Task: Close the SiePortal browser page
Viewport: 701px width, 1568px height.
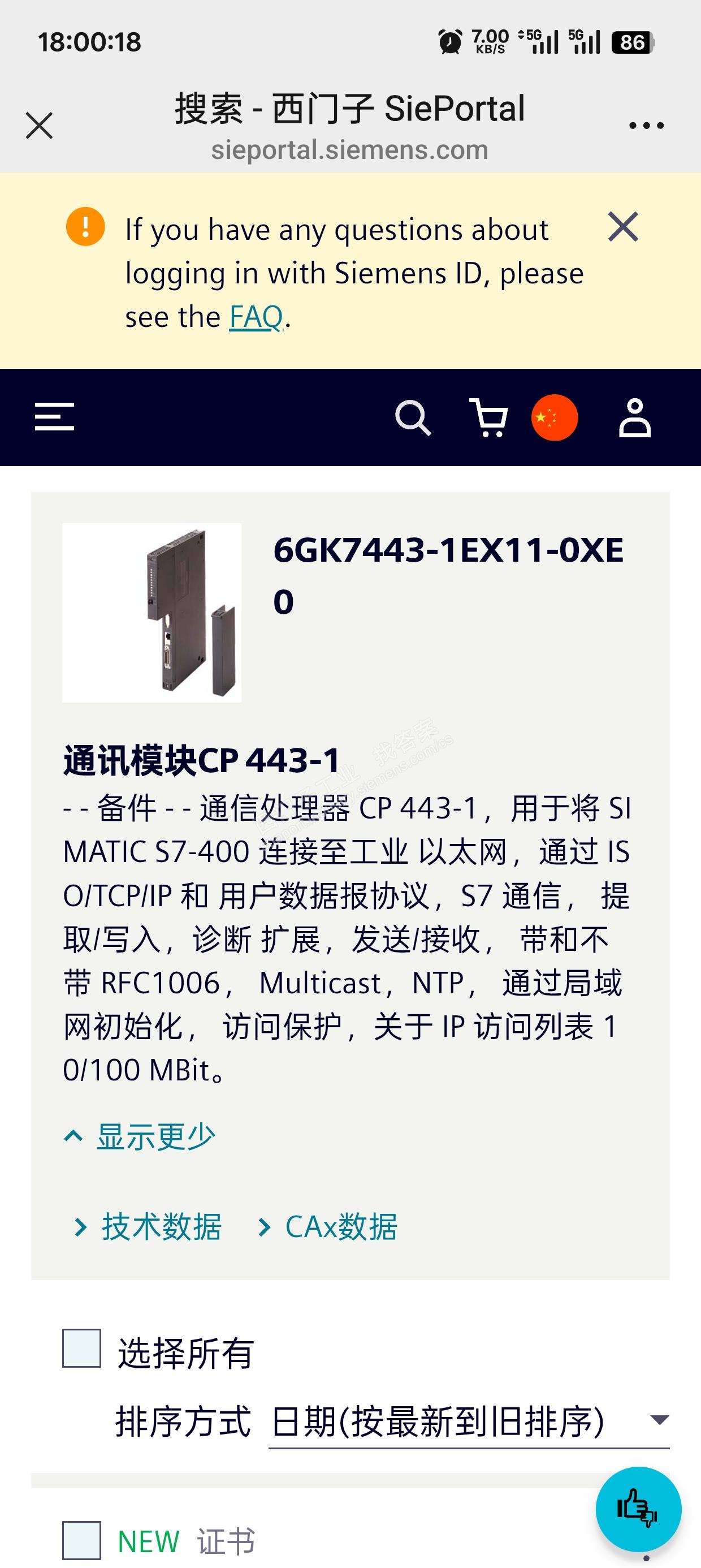Action: coord(40,126)
